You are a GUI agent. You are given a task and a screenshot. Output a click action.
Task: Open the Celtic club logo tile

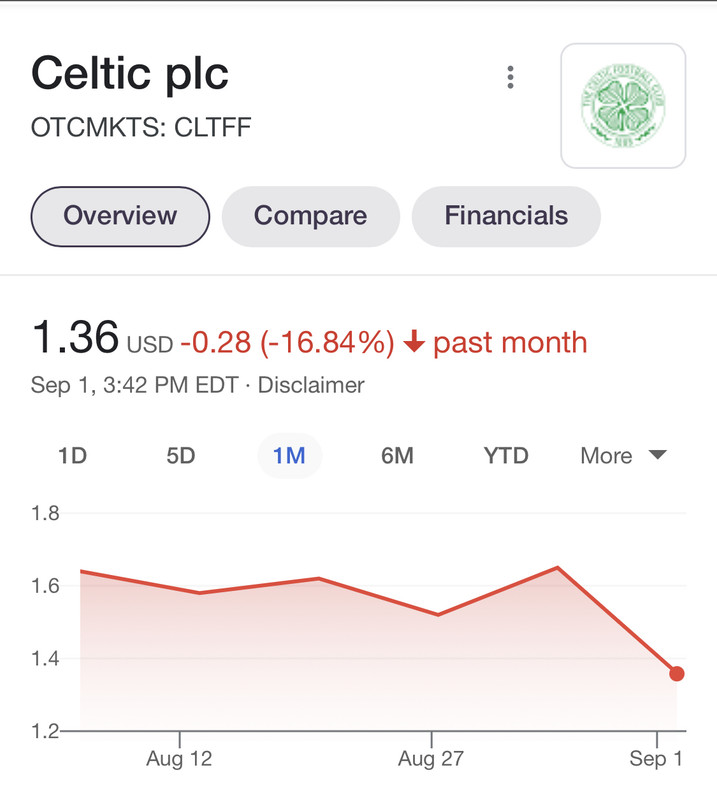click(623, 106)
